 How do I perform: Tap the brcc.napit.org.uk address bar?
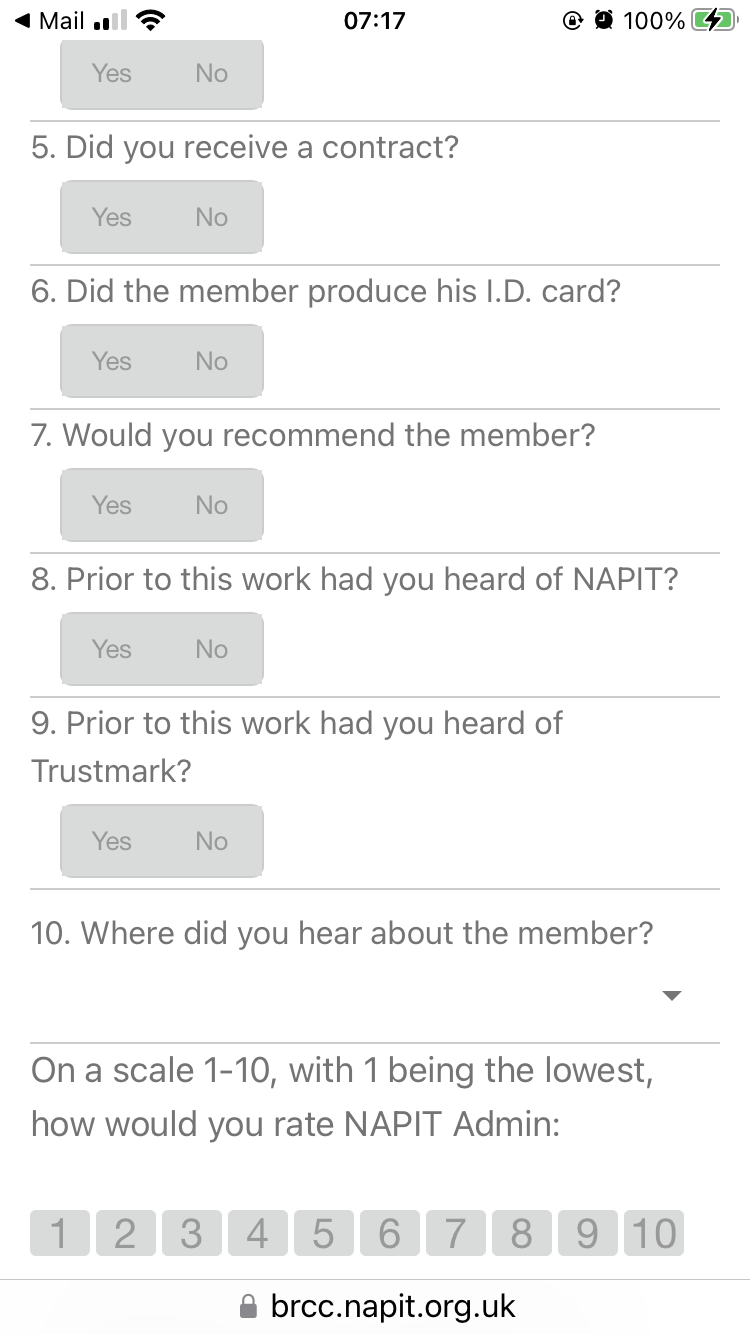pyautogui.click(x=394, y=1306)
